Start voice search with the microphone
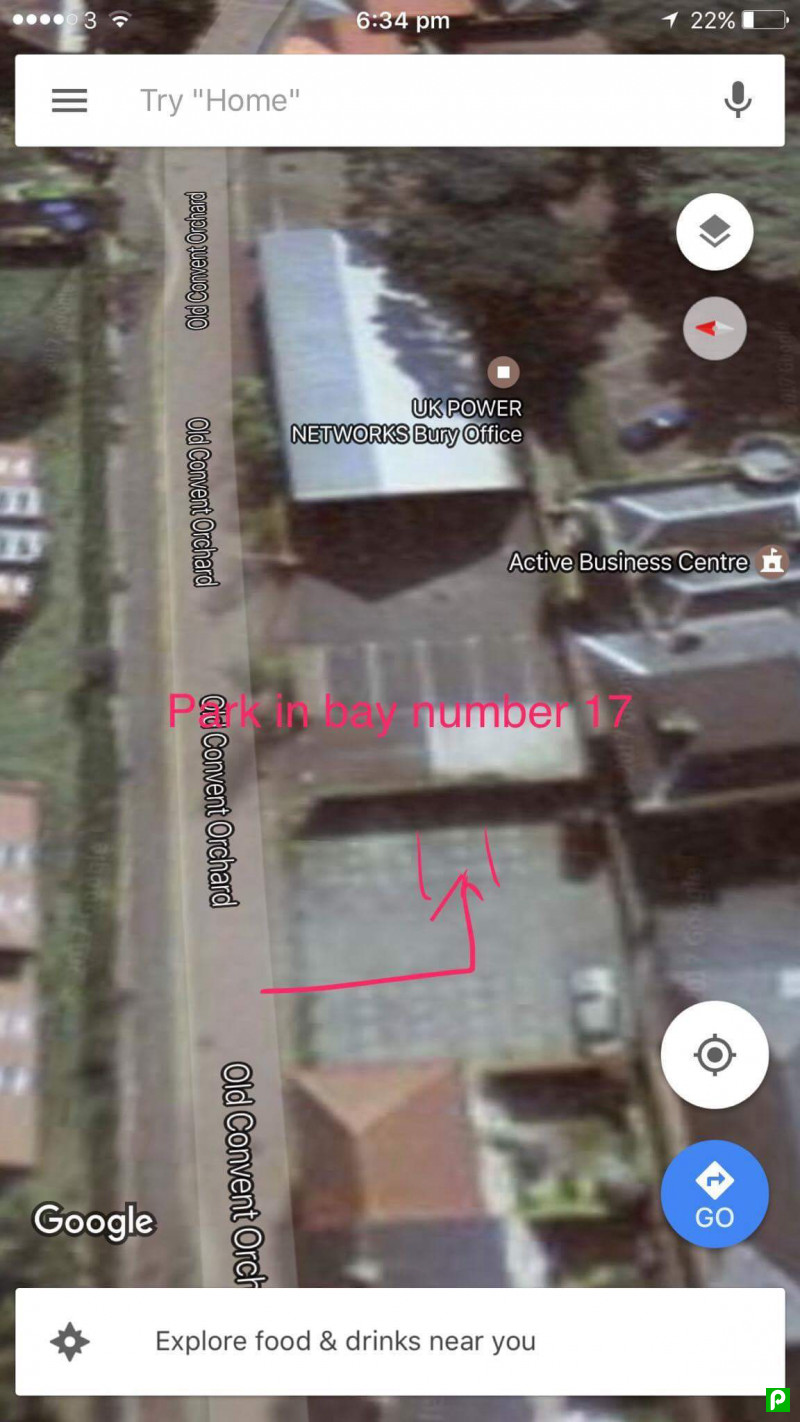Image resolution: width=800 pixels, height=1422 pixels. [x=738, y=100]
